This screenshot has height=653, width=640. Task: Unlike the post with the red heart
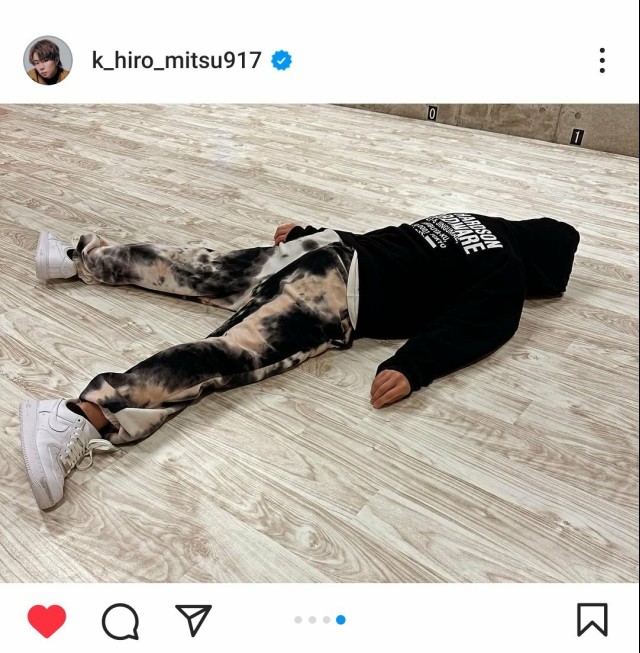[x=46, y=621]
